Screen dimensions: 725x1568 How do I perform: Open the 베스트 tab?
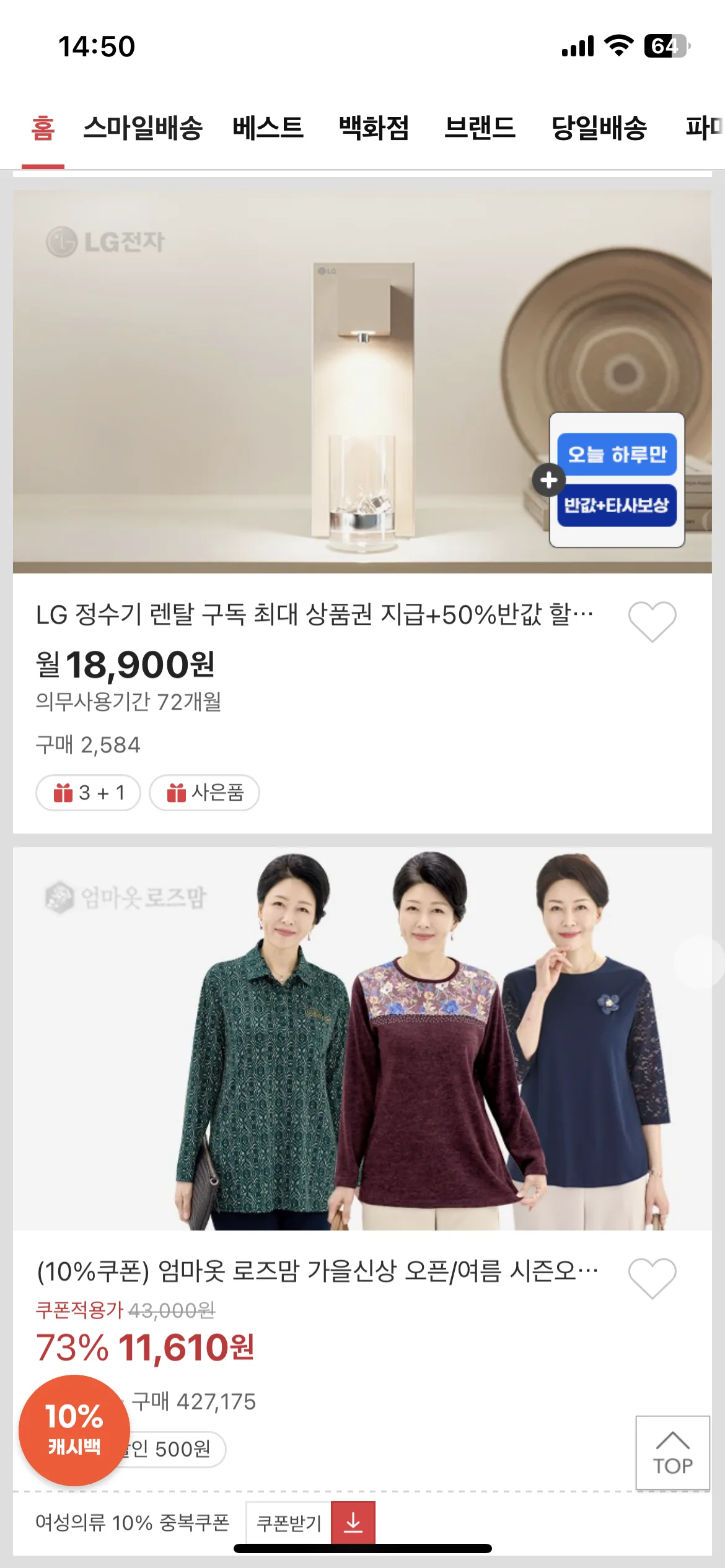click(x=269, y=129)
